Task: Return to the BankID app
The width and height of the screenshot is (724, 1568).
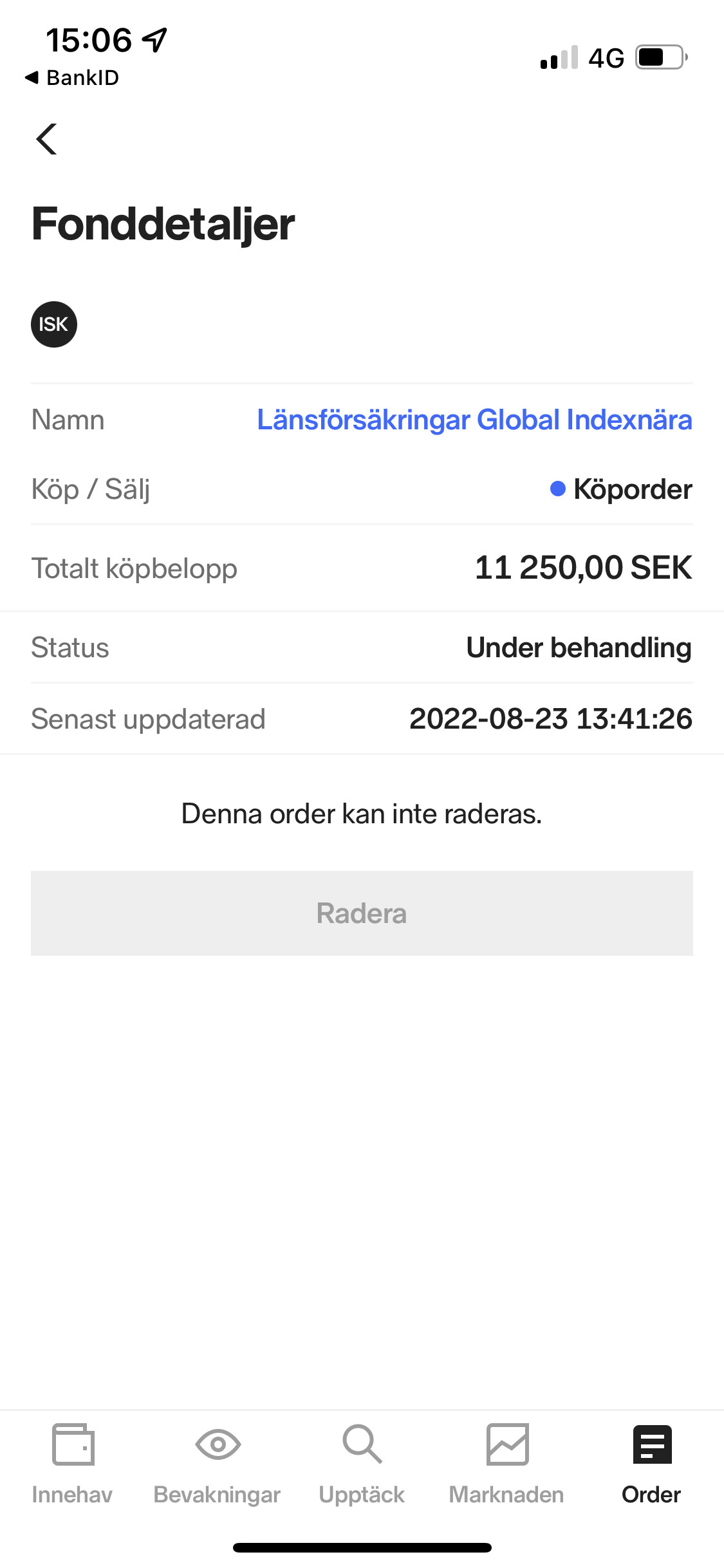Action: point(72,78)
